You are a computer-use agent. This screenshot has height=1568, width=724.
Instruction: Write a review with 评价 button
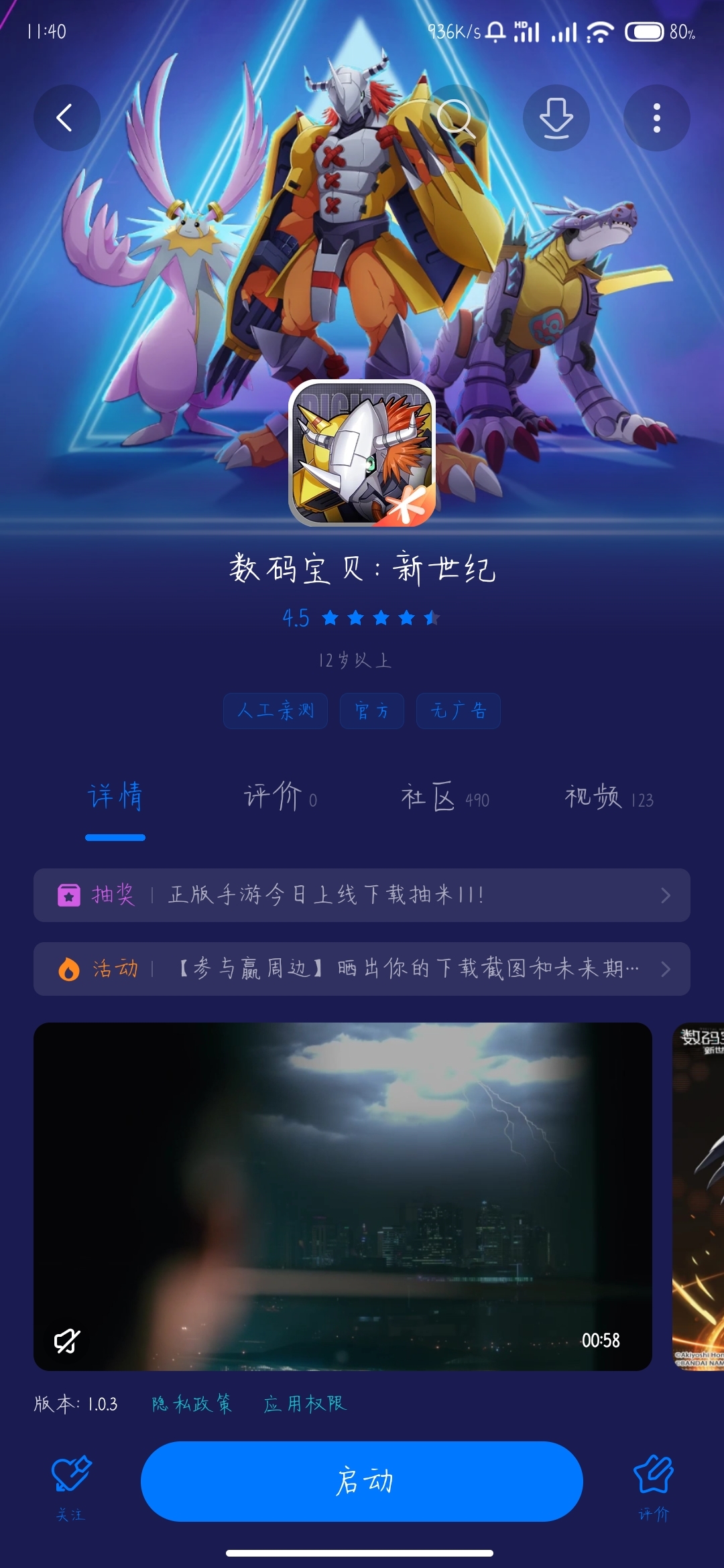[x=653, y=1484]
